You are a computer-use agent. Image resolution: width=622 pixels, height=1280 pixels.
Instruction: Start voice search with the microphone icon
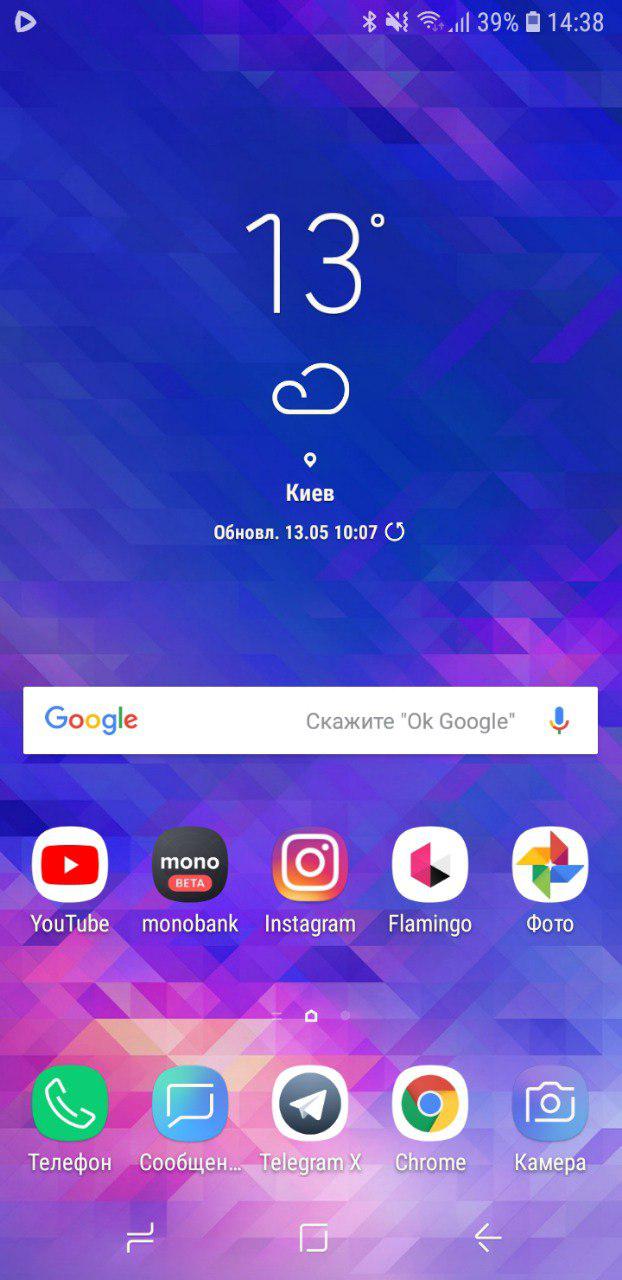[559, 720]
